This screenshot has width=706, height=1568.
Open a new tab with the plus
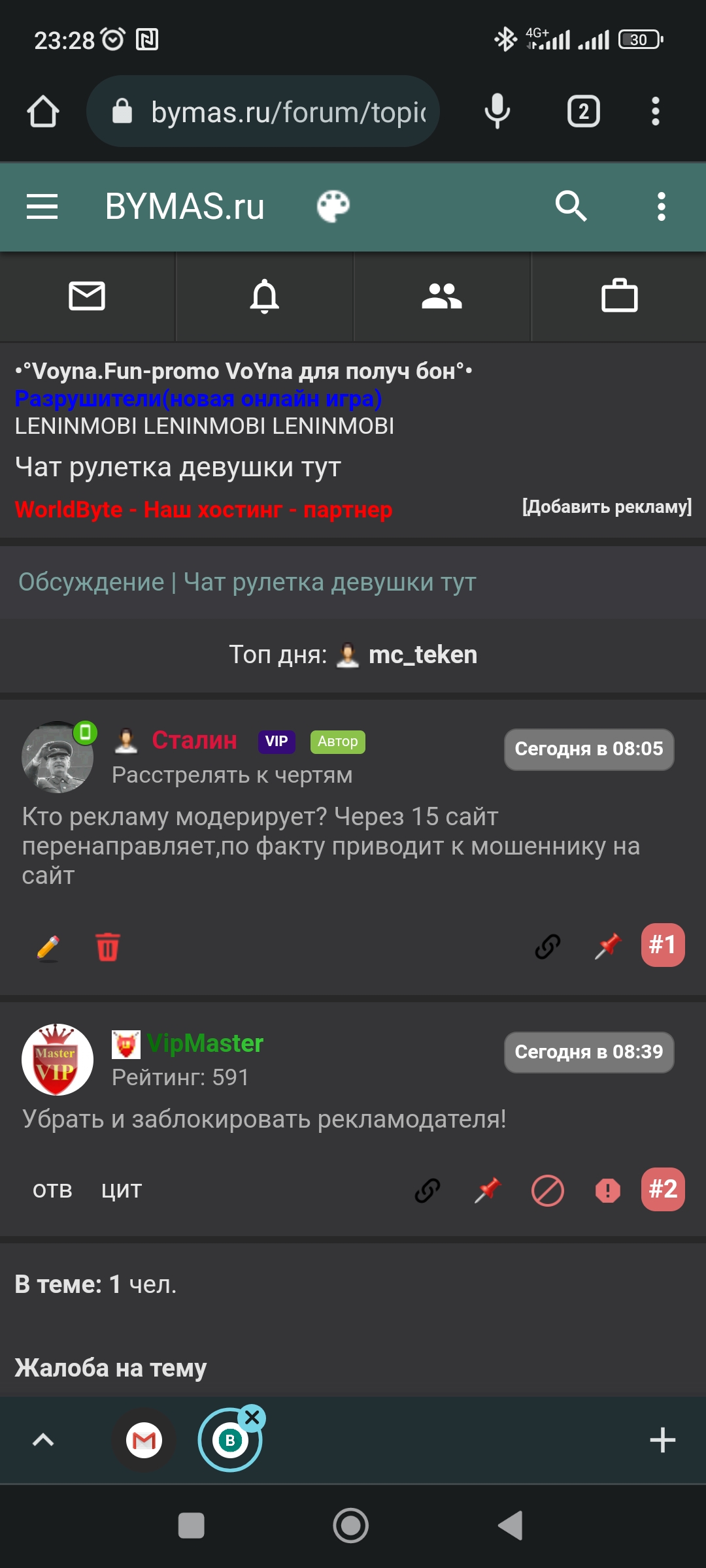[662, 1440]
